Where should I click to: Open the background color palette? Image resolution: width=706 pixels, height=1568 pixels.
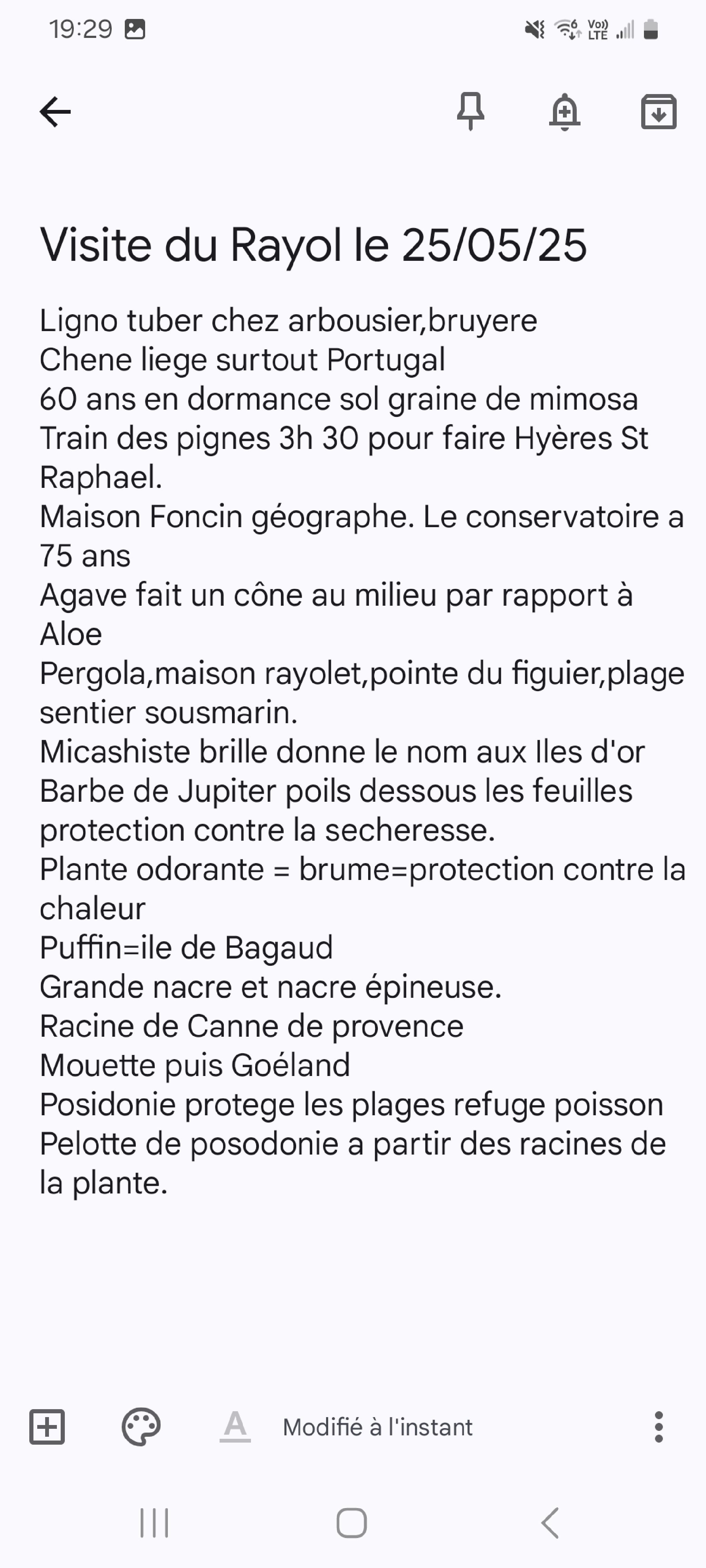[141, 1427]
